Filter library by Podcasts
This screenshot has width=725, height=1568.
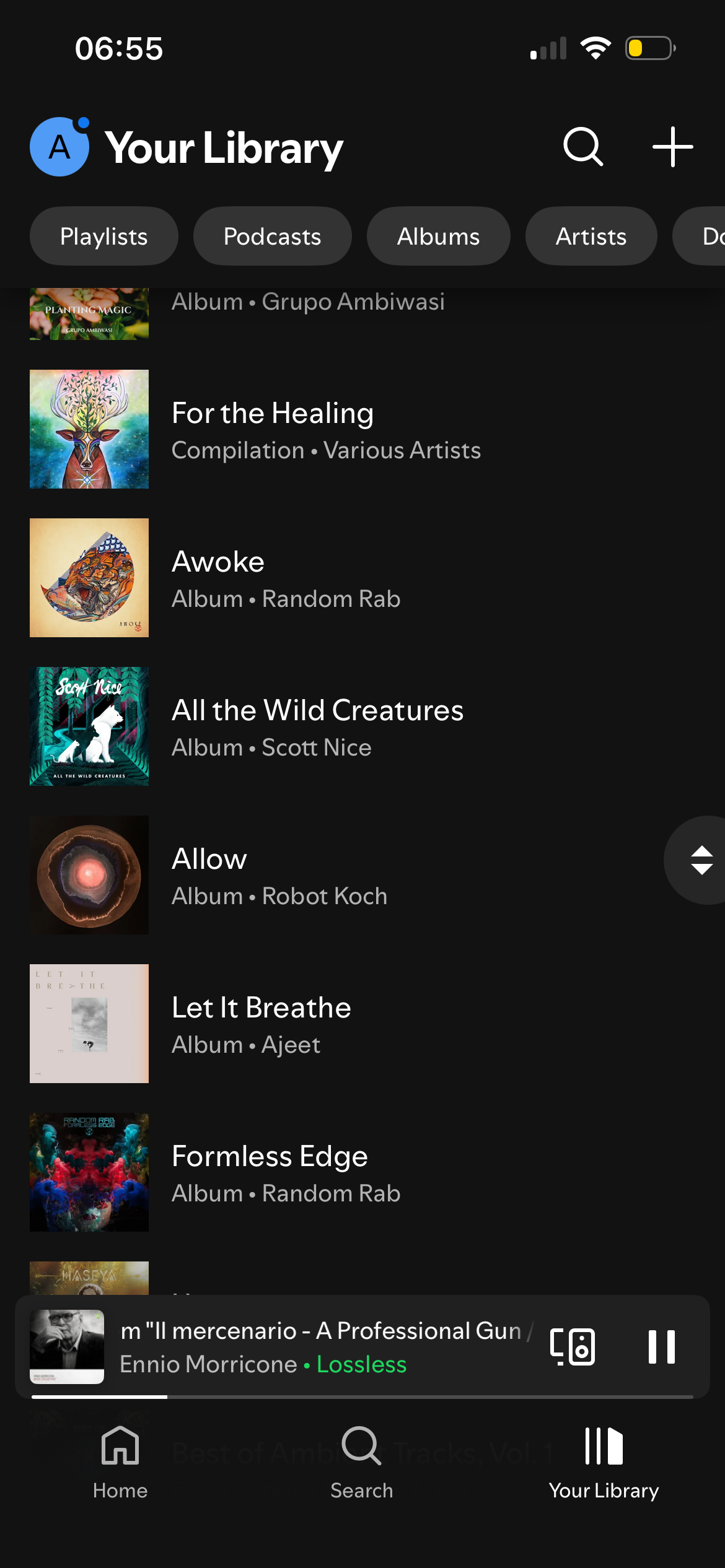pyautogui.click(x=272, y=237)
